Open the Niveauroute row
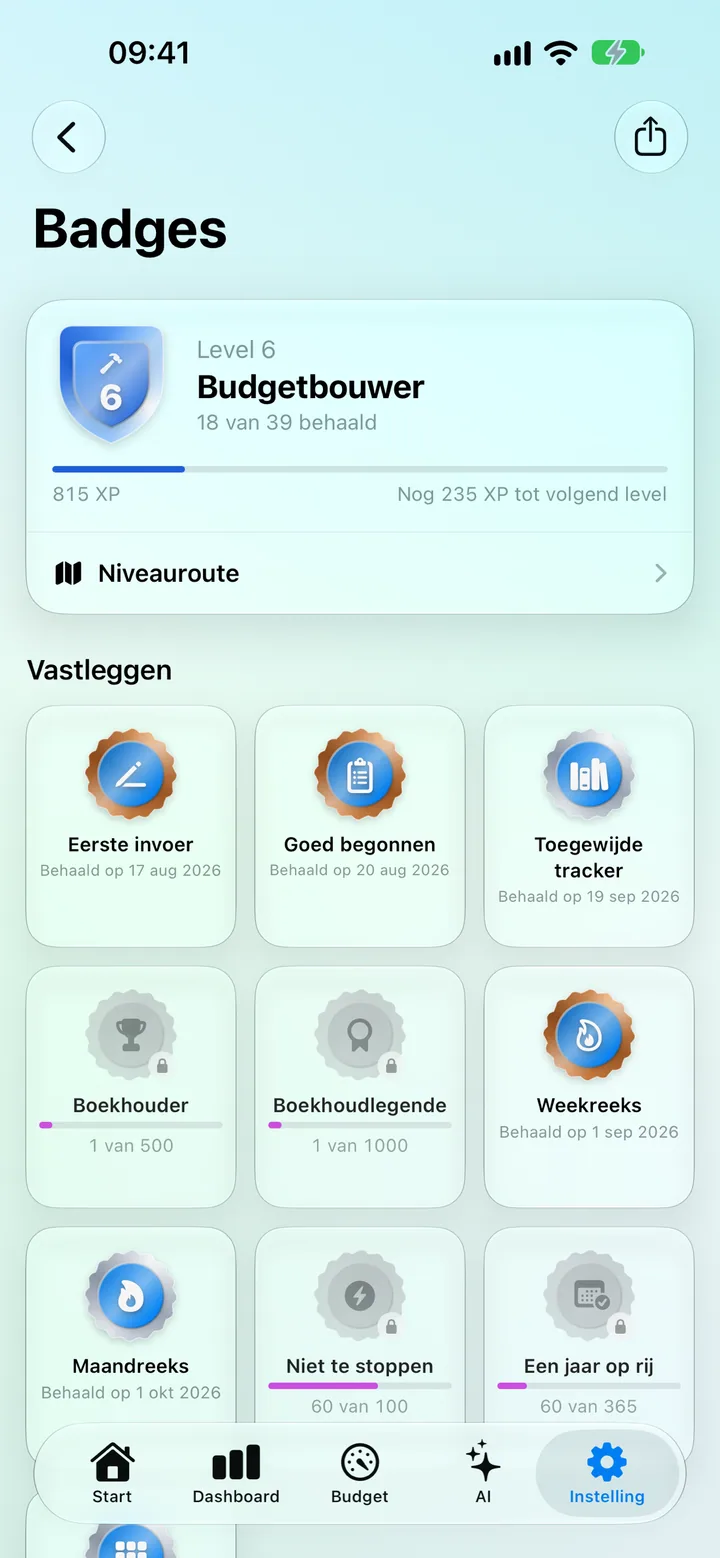This screenshot has width=720, height=1558. (360, 573)
